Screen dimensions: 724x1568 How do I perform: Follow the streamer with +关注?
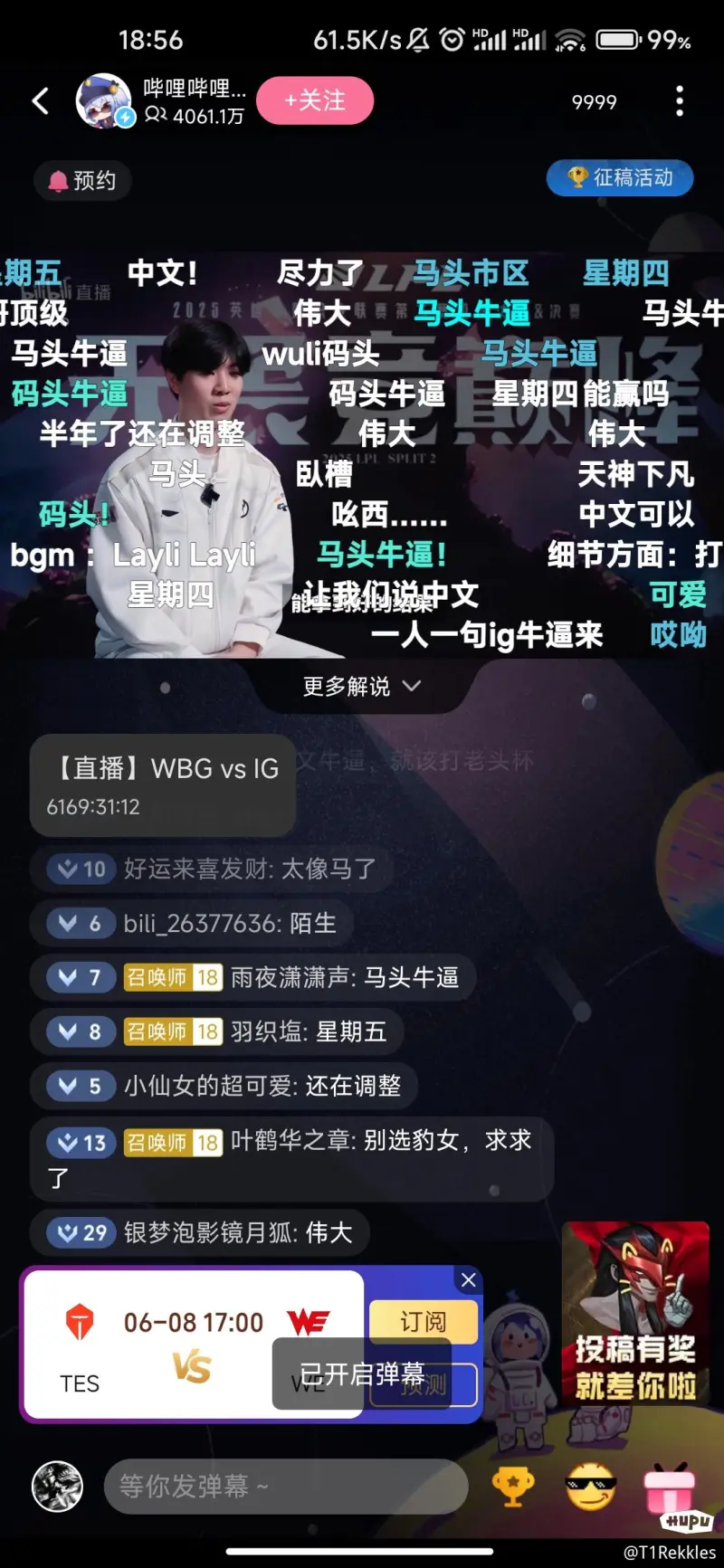coord(315,100)
